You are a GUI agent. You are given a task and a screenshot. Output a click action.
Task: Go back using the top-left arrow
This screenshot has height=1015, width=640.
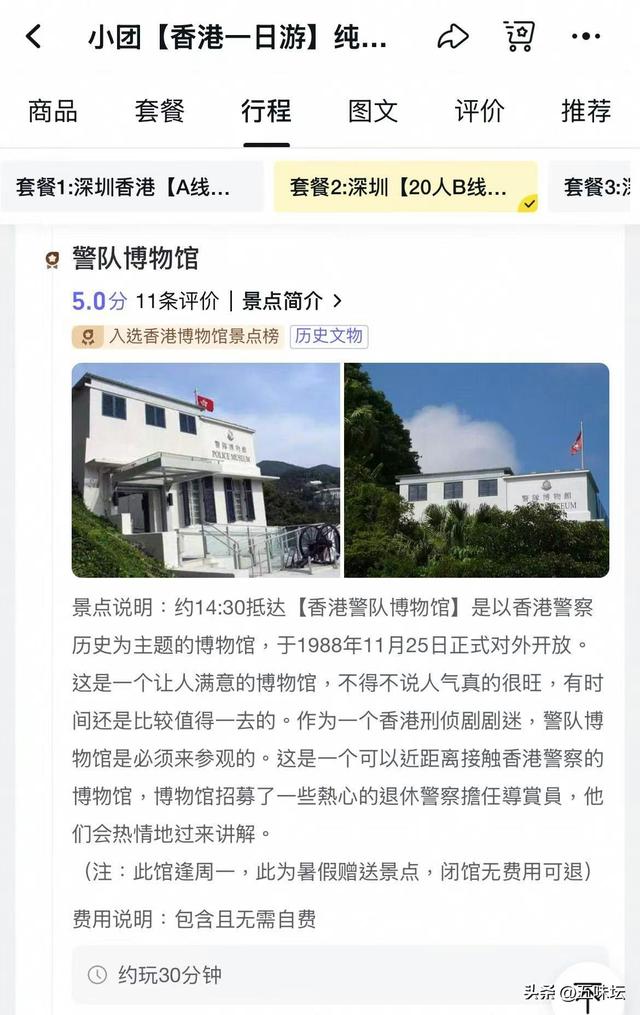pos(34,38)
